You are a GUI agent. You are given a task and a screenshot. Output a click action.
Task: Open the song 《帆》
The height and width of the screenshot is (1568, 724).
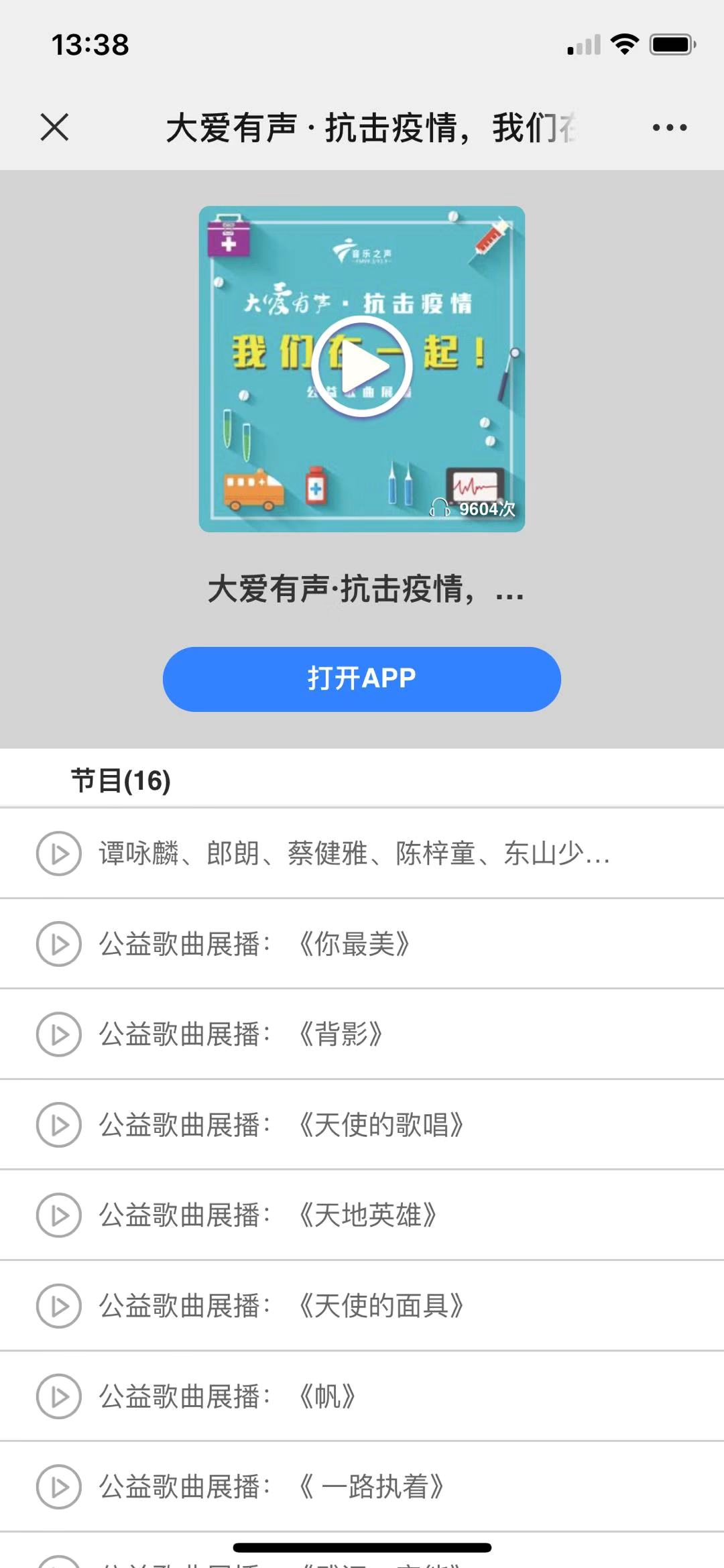pyautogui.click(x=59, y=1396)
